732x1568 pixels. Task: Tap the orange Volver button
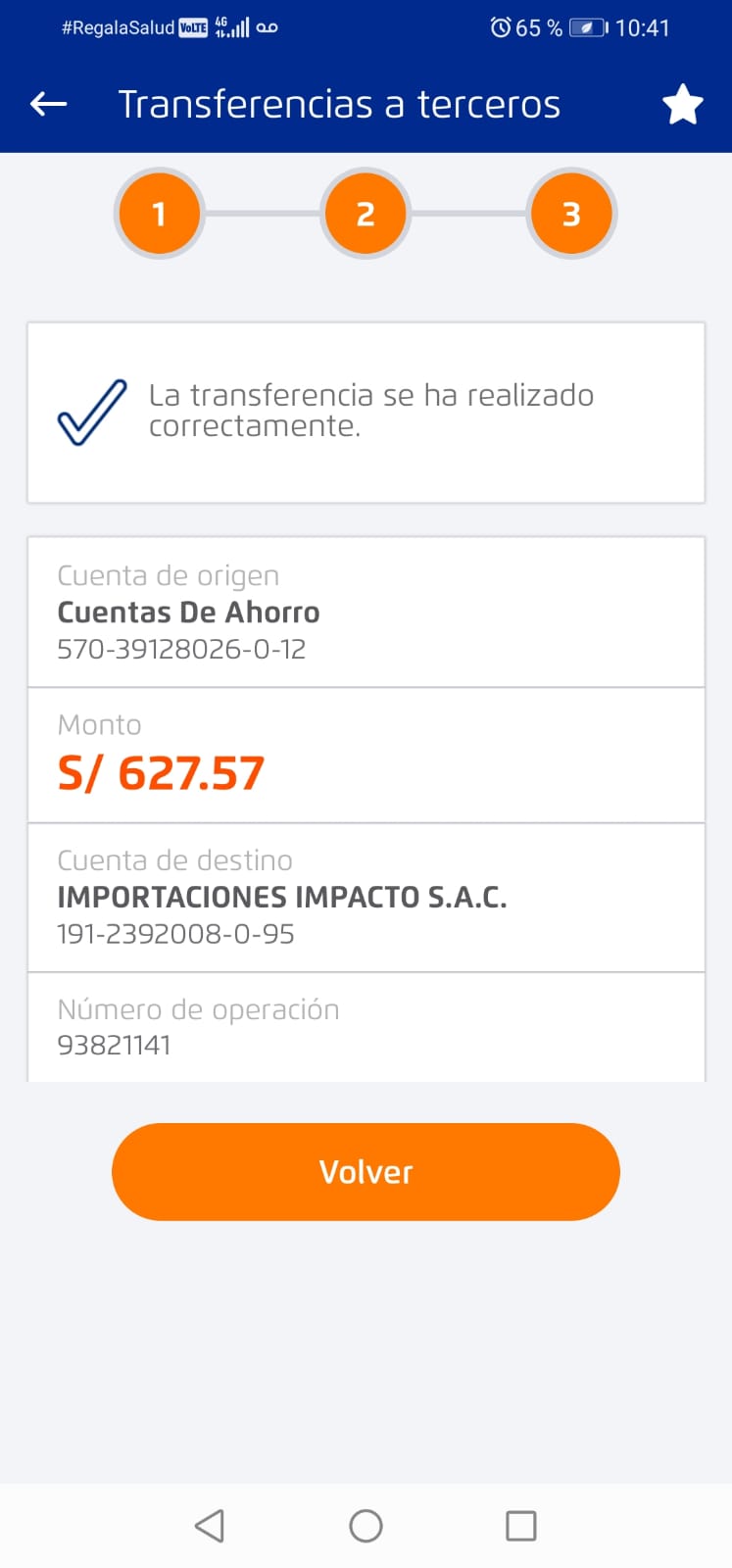pyautogui.click(x=366, y=1171)
